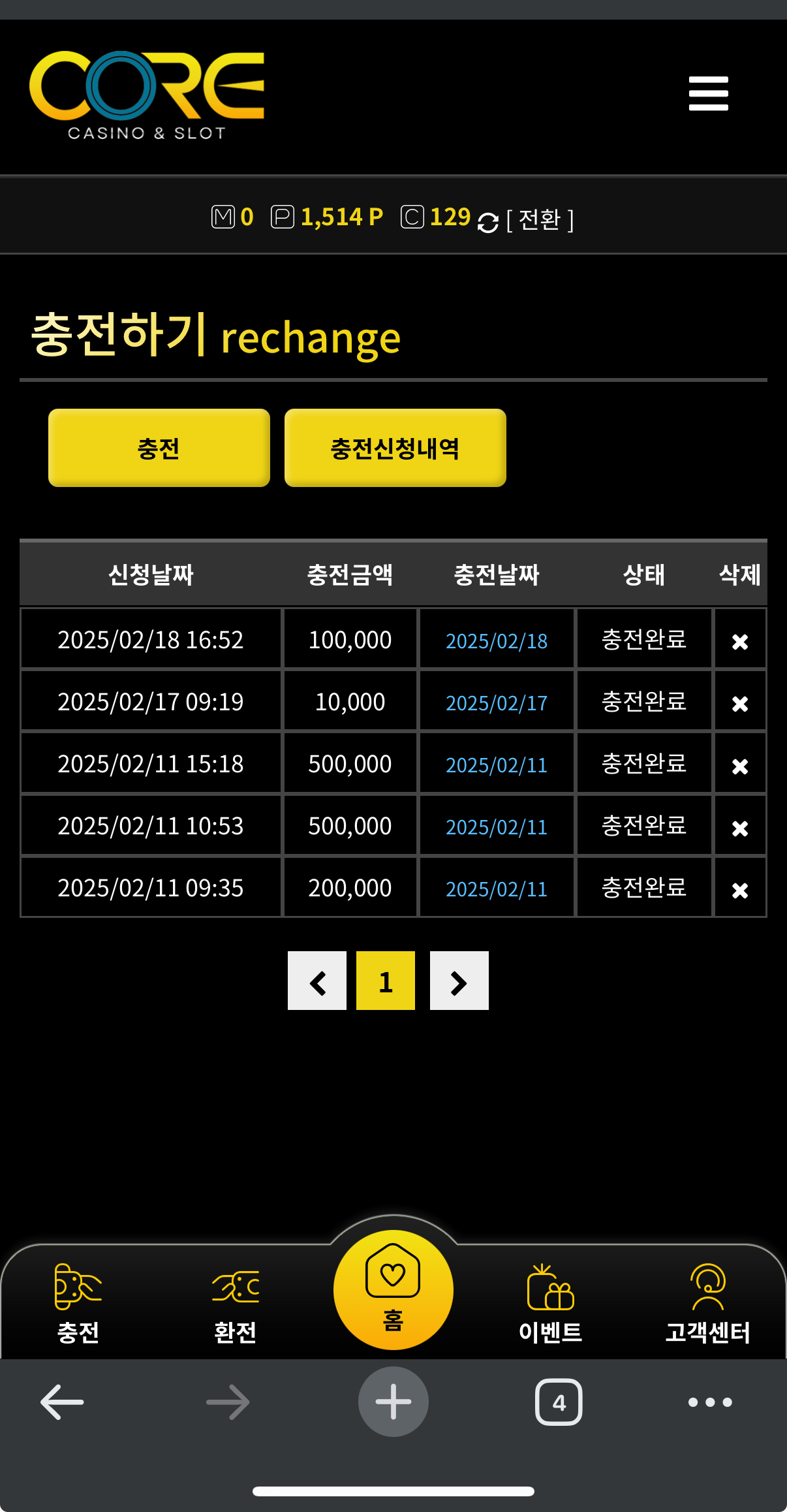Go back in the browser
Screen dimensions: 787x1512
62,1402
